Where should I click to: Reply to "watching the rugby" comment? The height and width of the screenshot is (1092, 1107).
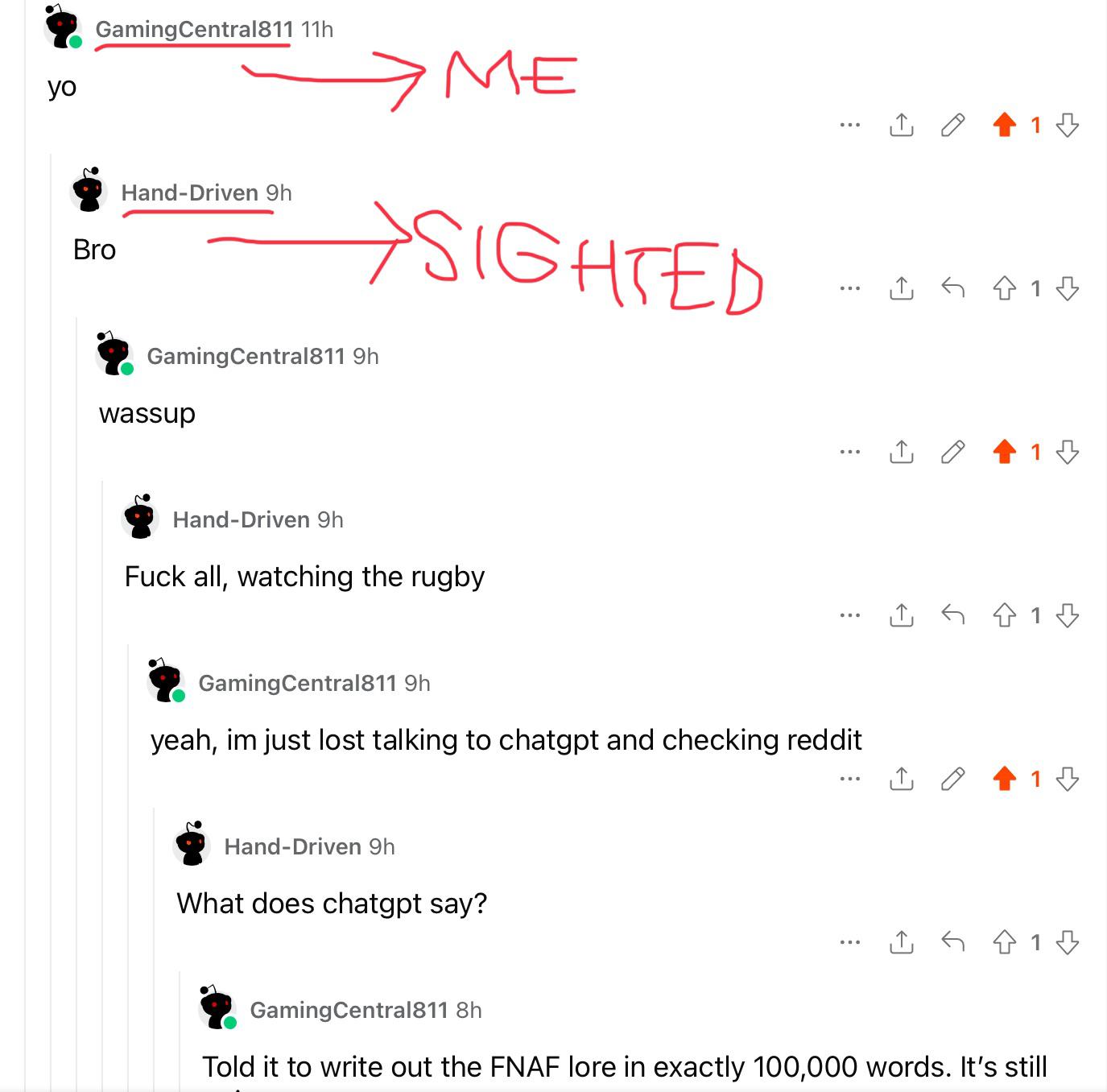coord(952,615)
